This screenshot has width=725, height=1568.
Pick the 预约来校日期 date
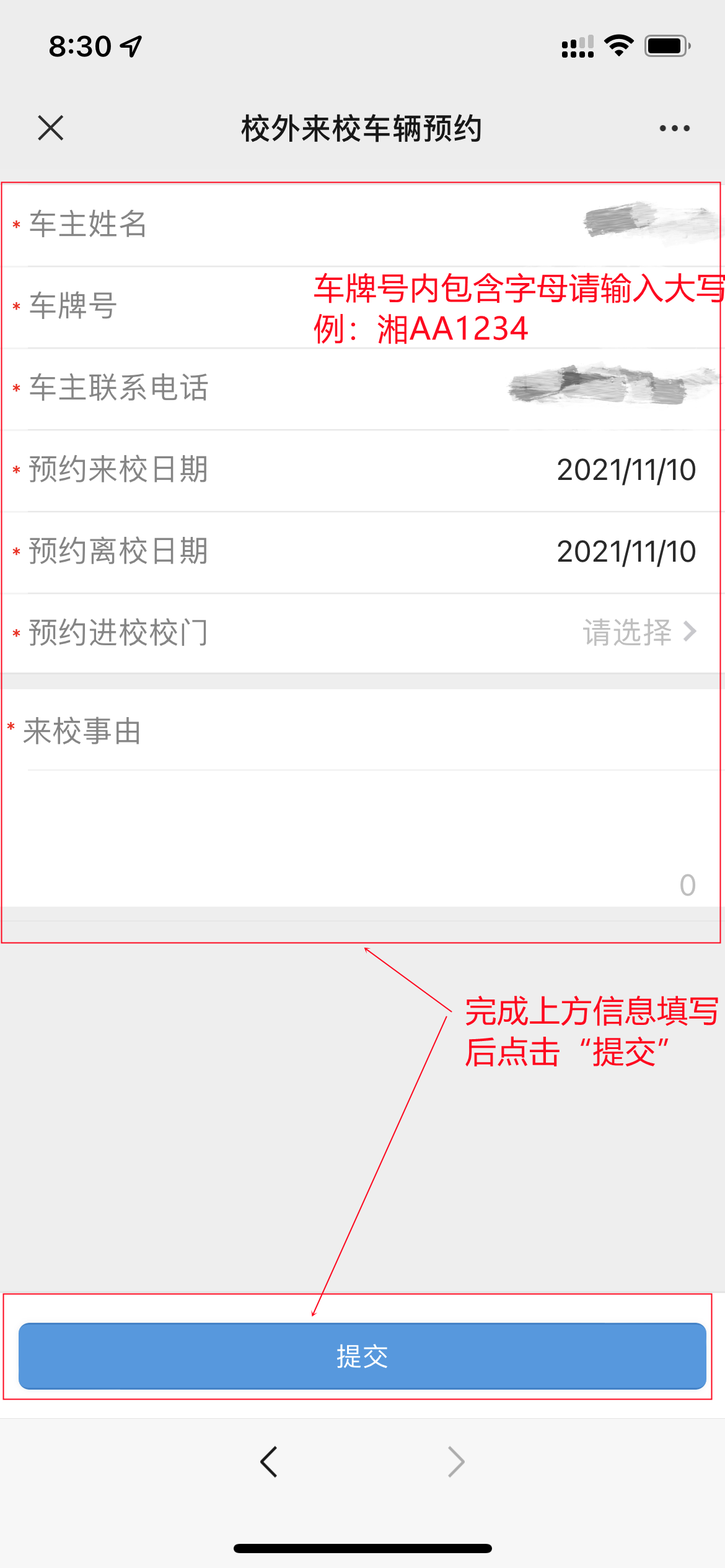(626, 470)
